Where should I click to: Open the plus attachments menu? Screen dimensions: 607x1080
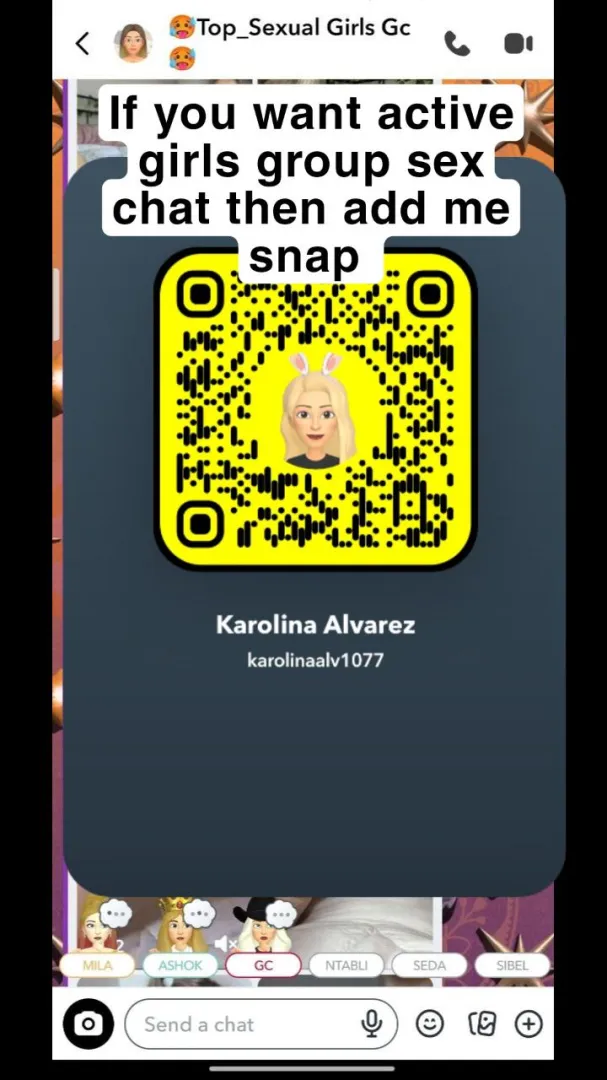pos(529,1024)
